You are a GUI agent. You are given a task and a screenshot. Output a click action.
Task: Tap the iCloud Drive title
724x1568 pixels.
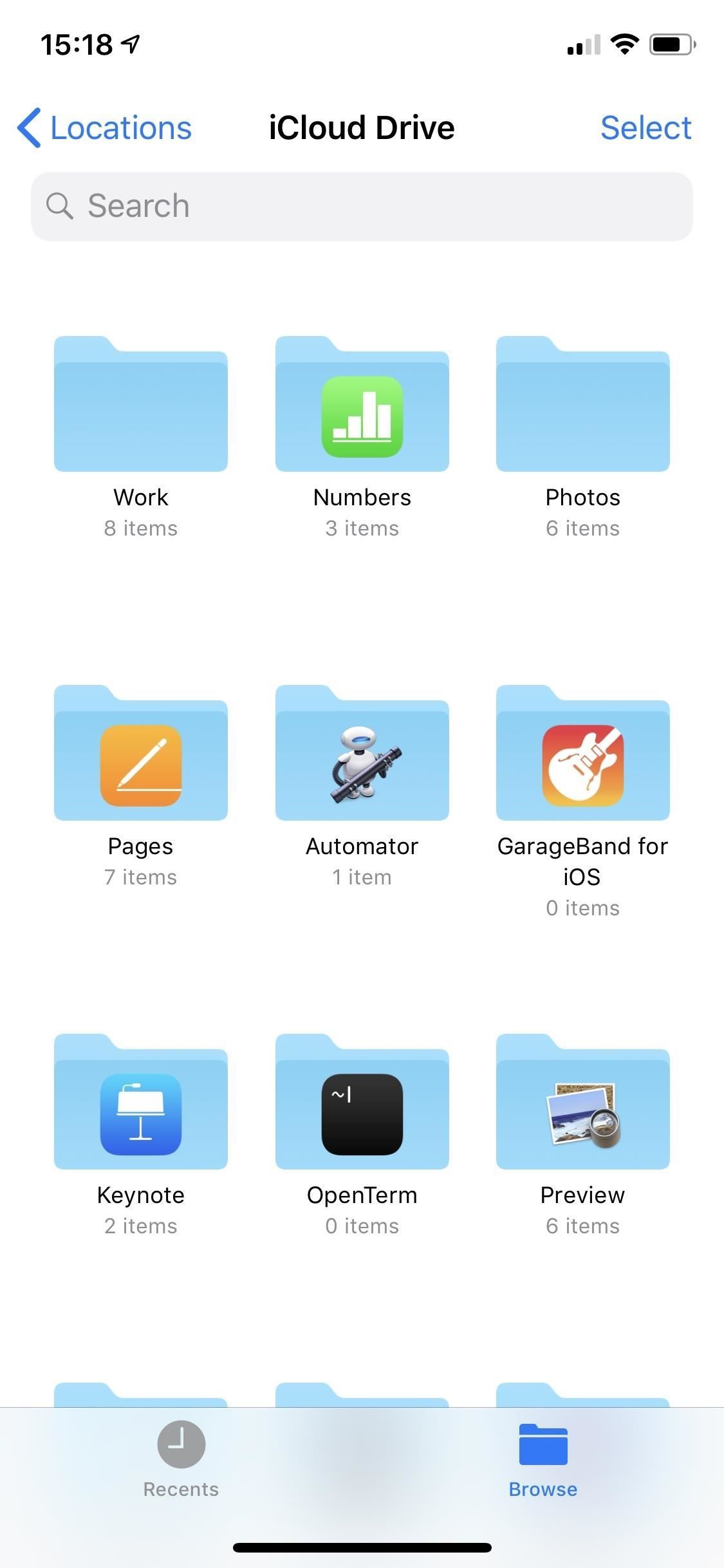[x=362, y=127]
